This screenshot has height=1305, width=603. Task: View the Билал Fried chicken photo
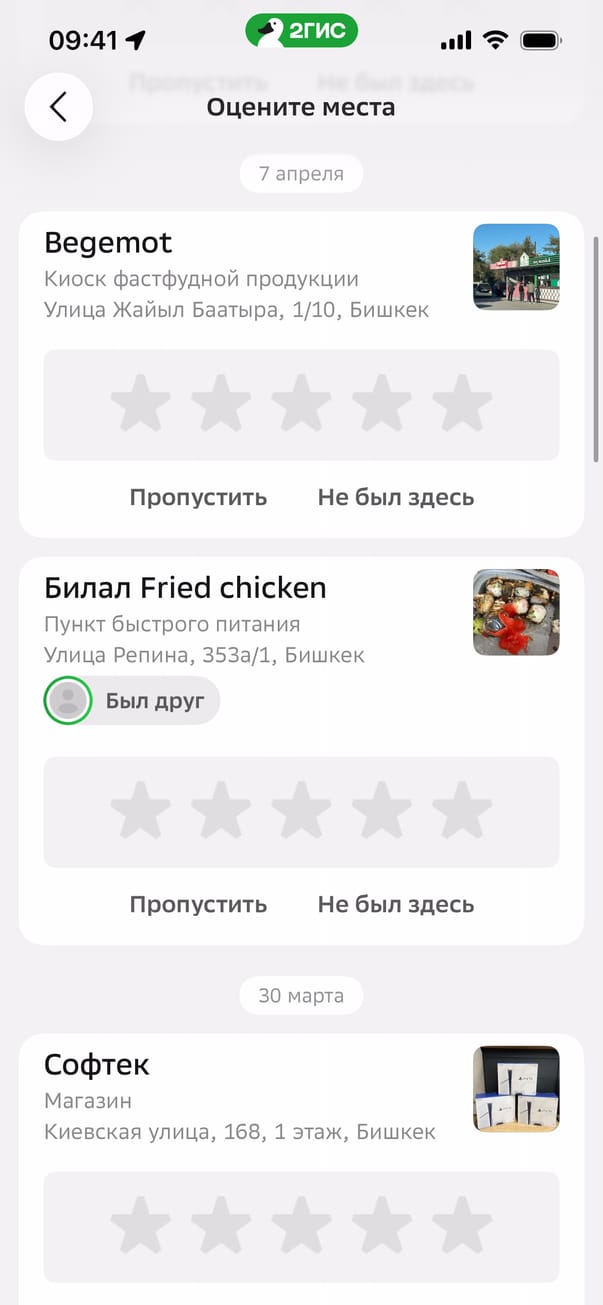(x=516, y=613)
